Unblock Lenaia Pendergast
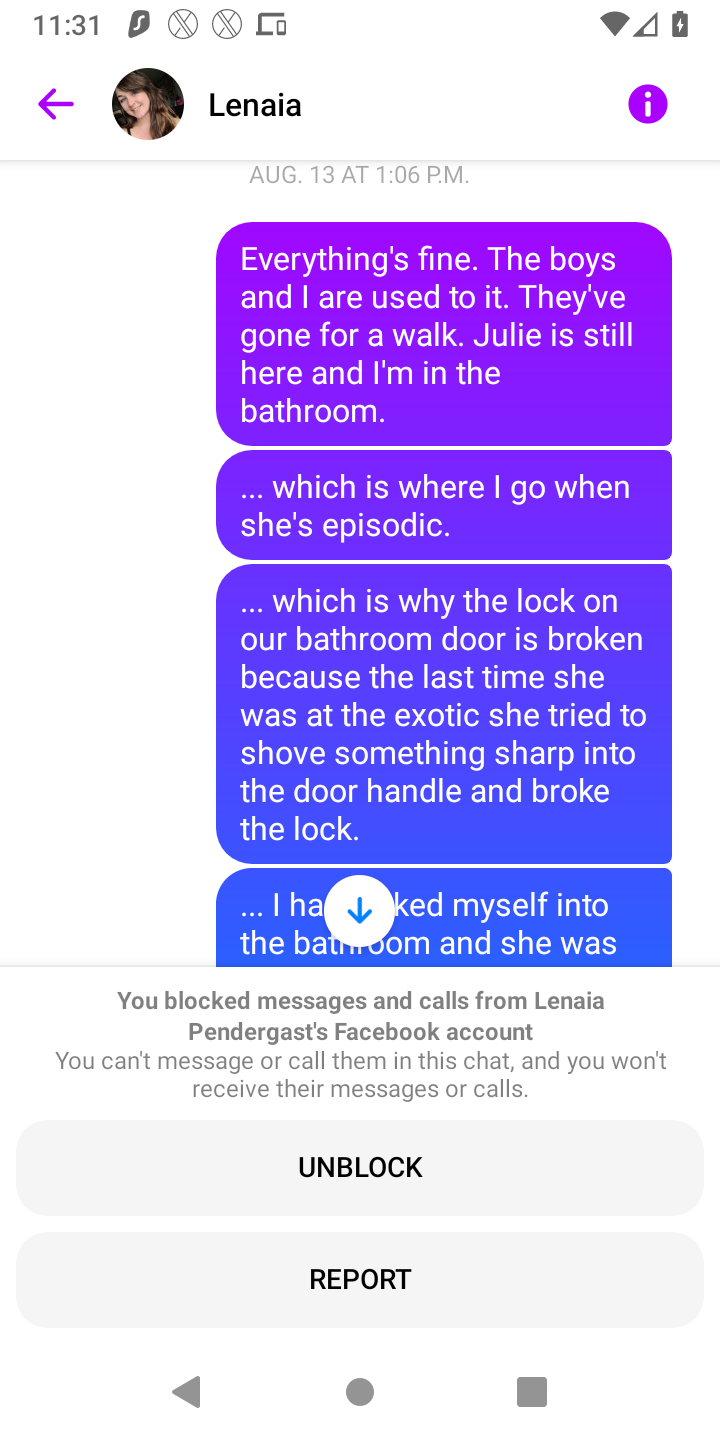Image resolution: width=720 pixels, height=1440 pixels. pyautogui.click(x=360, y=1167)
